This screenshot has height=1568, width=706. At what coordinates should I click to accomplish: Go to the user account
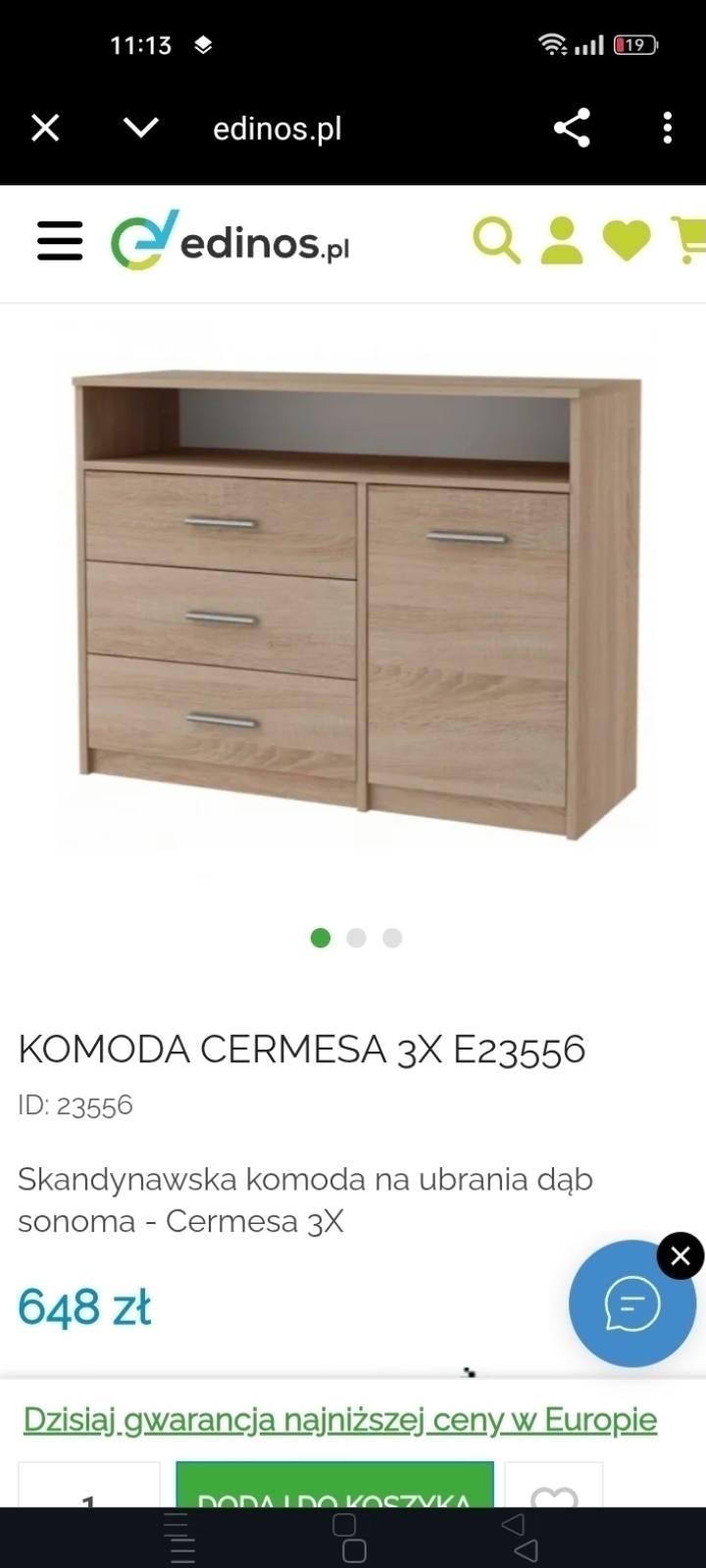[x=562, y=241]
